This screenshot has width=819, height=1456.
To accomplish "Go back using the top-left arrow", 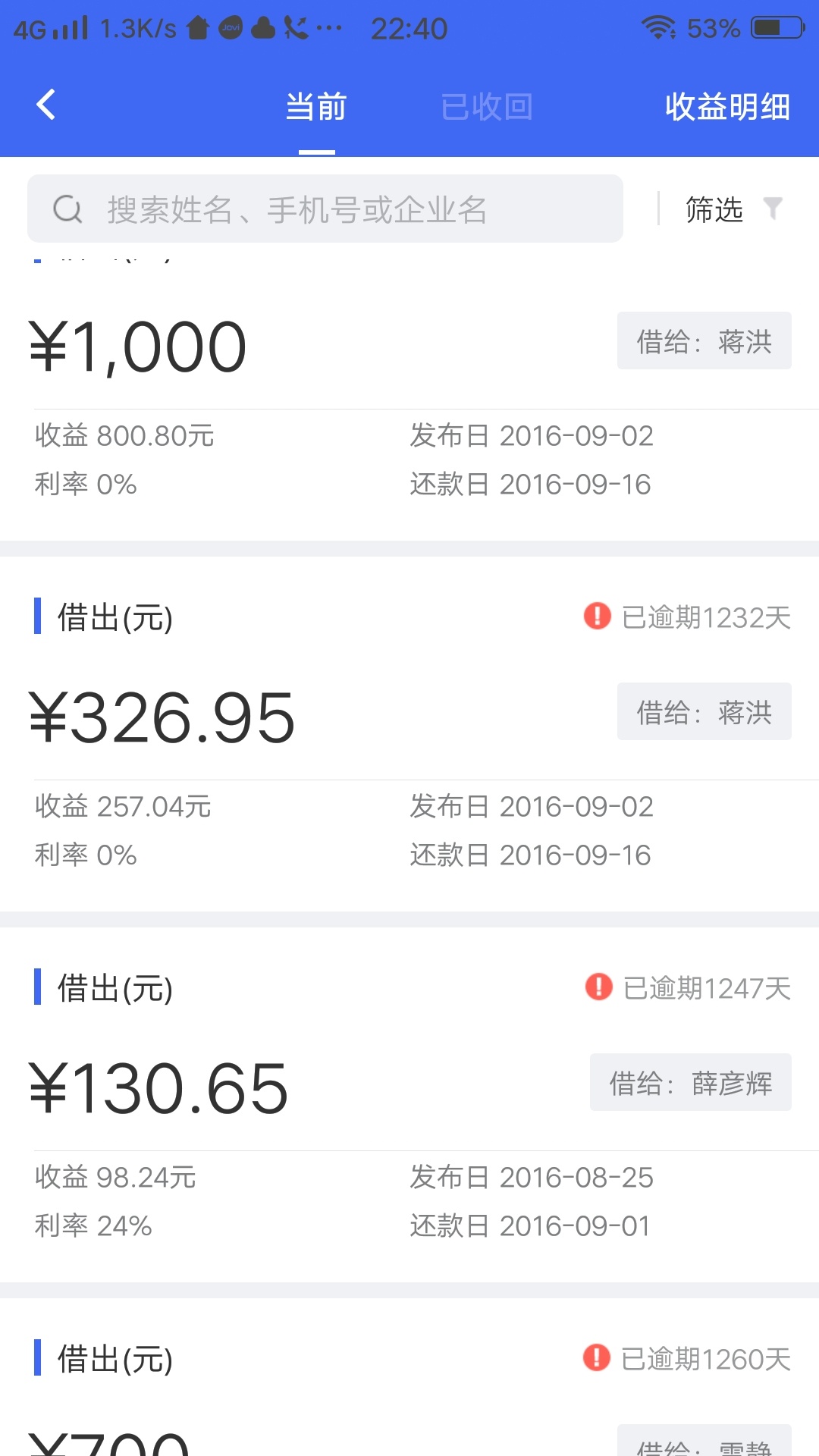I will coord(46,105).
